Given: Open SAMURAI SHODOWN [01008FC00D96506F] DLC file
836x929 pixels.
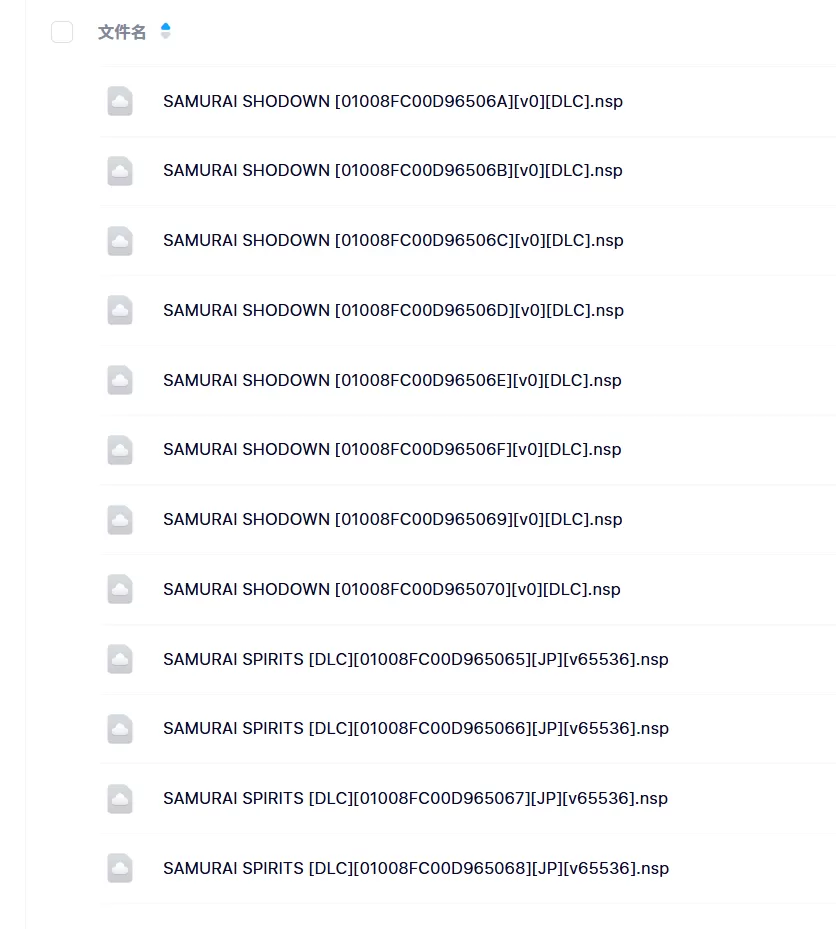Looking at the screenshot, I should click(392, 449).
